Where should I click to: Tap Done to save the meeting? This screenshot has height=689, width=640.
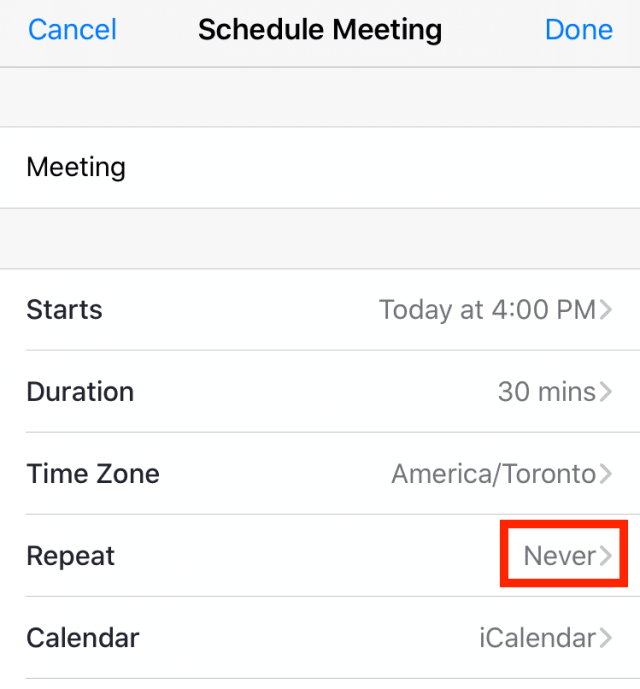pyautogui.click(x=578, y=30)
